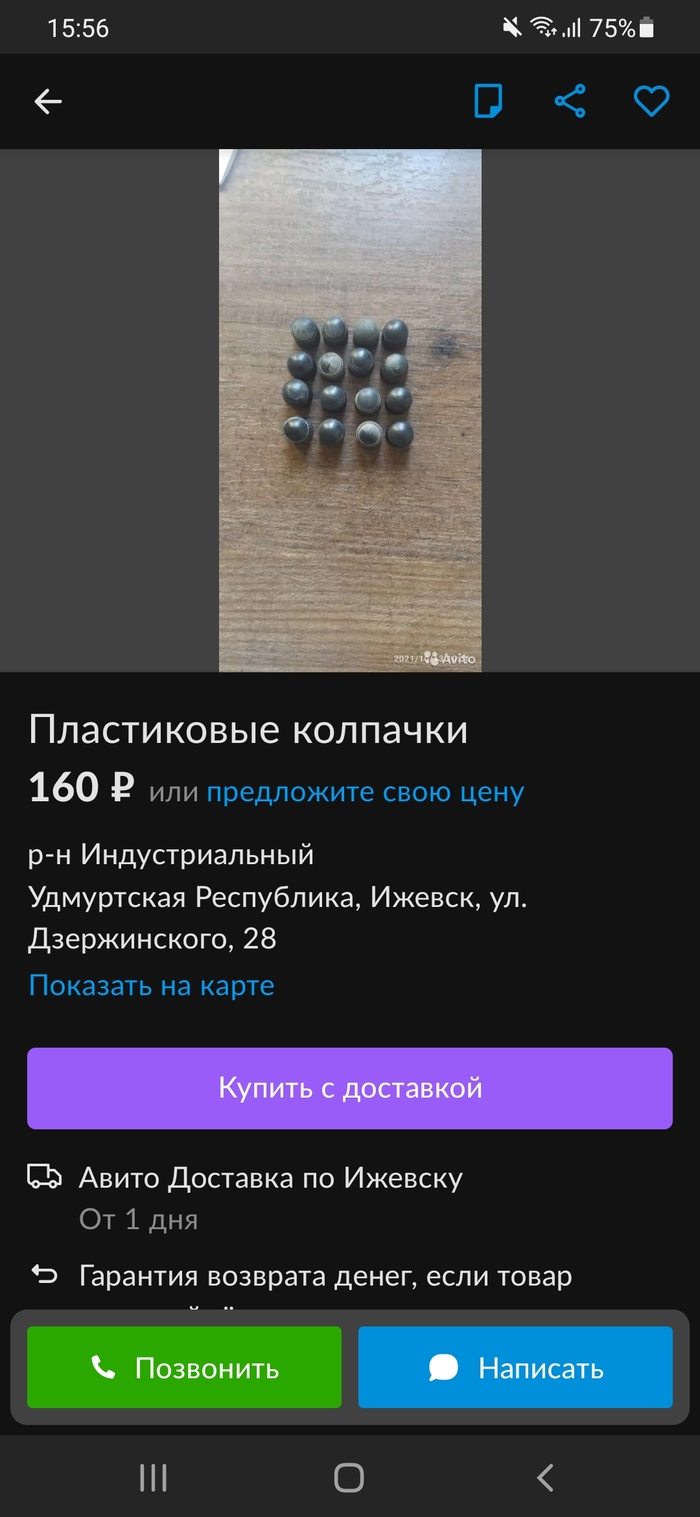Message the seller via "Написать"

515,1367
